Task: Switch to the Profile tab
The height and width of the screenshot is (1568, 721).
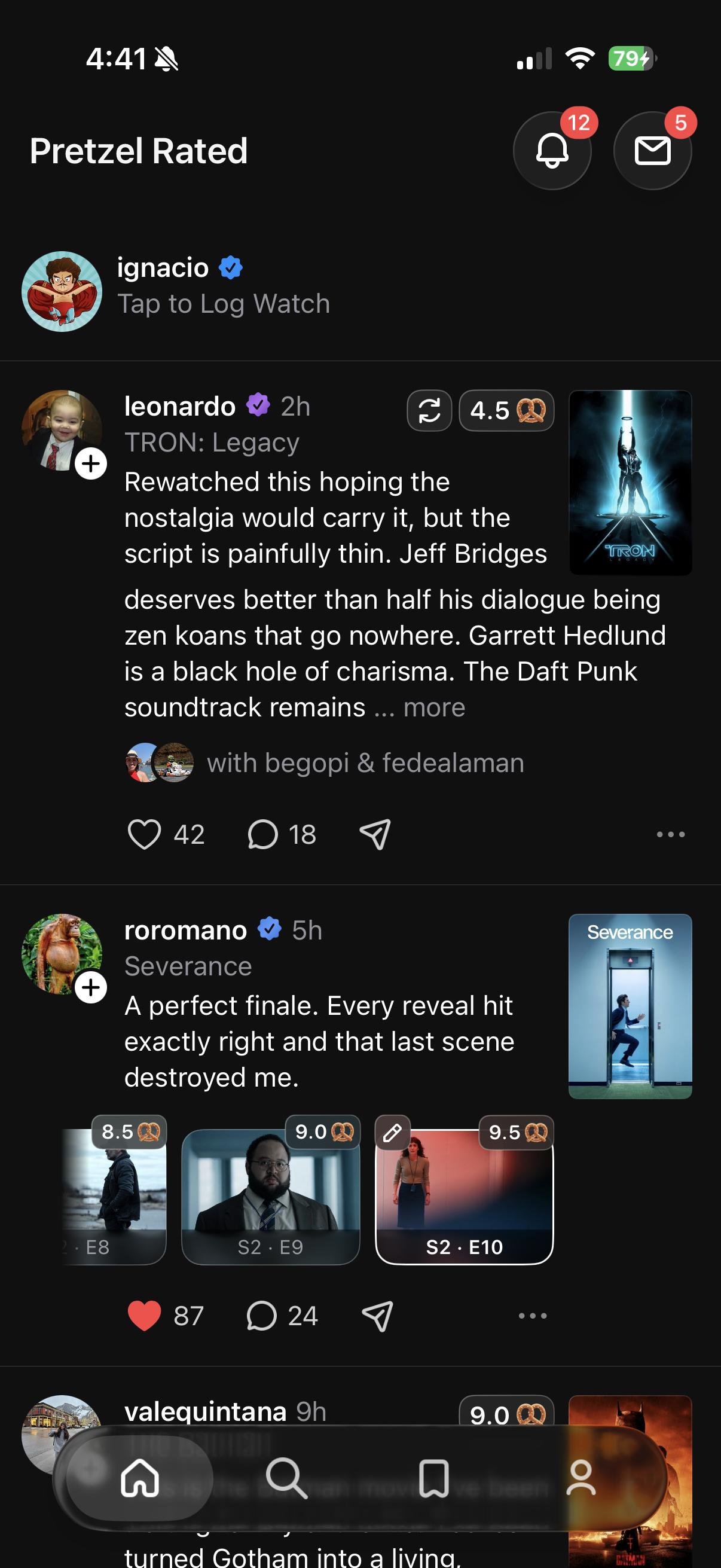Action: point(581,1477)
